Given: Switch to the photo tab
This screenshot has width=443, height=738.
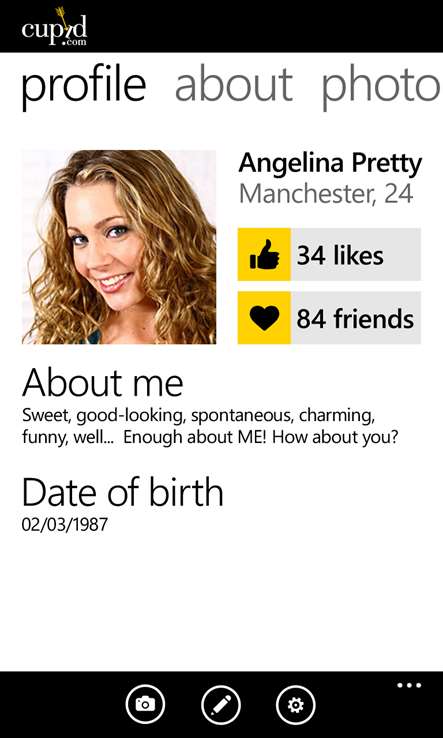Looking at the screenshot, I should 381,88.
